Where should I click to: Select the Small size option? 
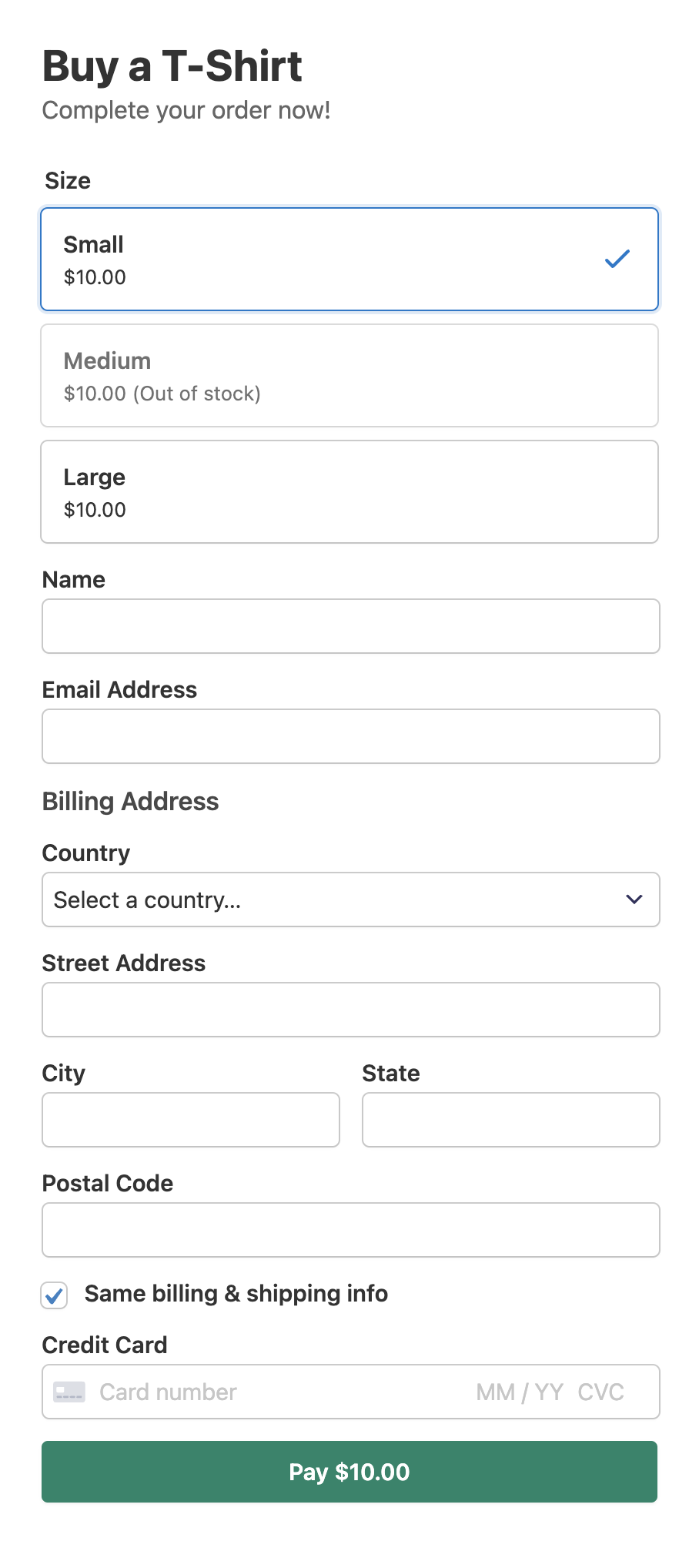[x=349, y=259]
